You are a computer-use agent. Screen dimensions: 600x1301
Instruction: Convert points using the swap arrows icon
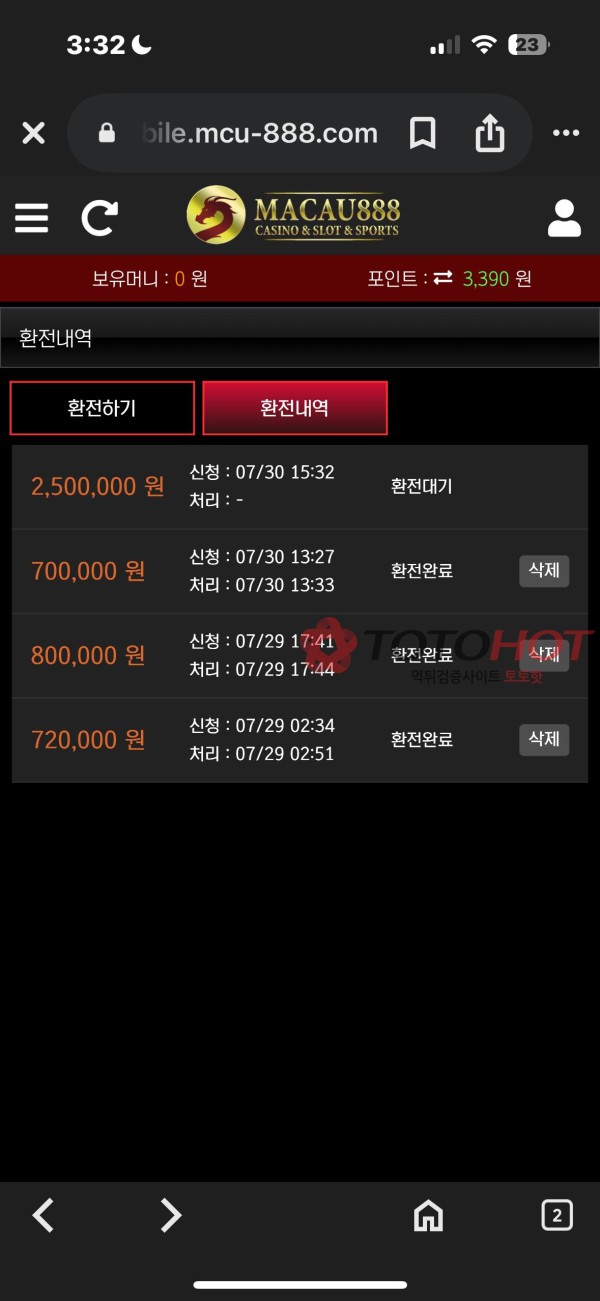pyautogui.click(x=443, y=279)
